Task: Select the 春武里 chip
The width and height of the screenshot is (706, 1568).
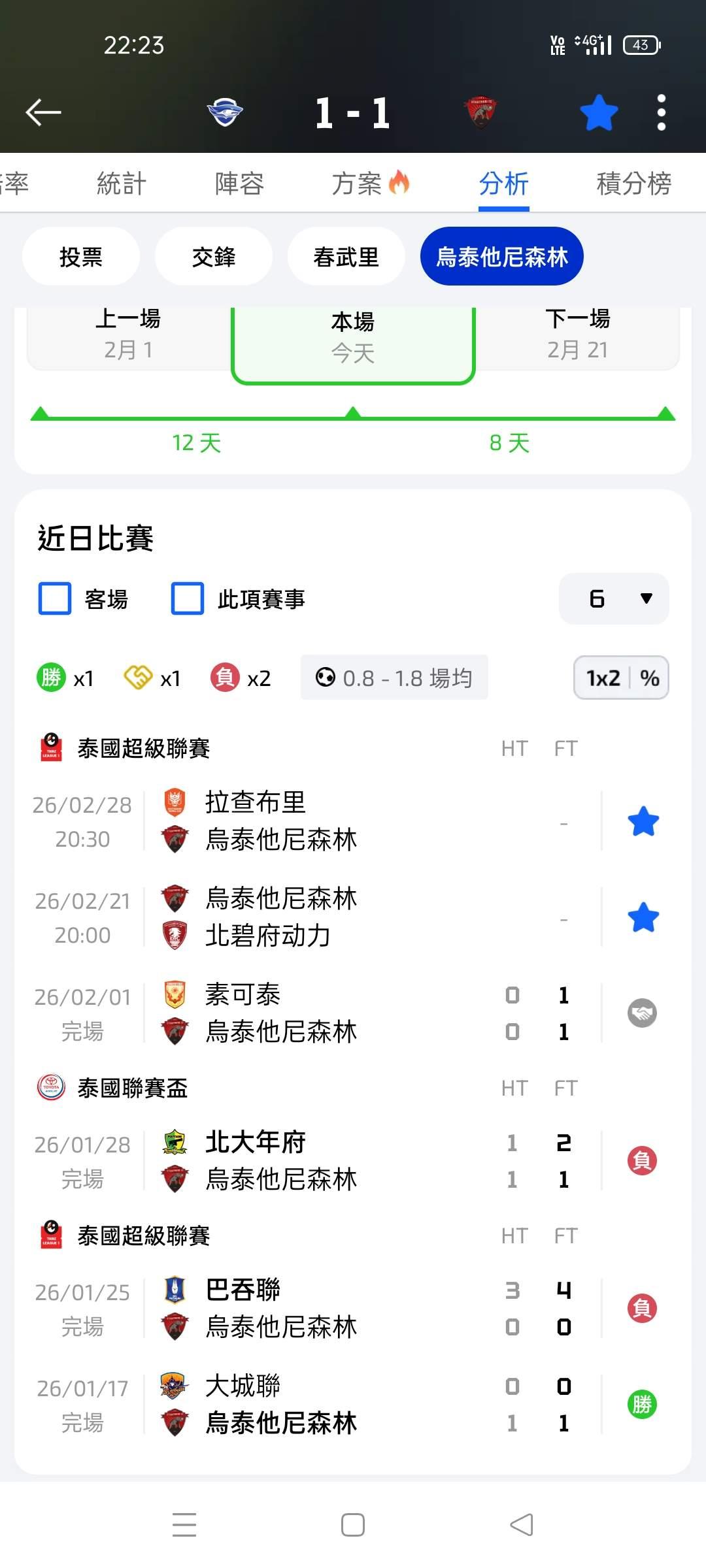Action: tap(346, 257)
